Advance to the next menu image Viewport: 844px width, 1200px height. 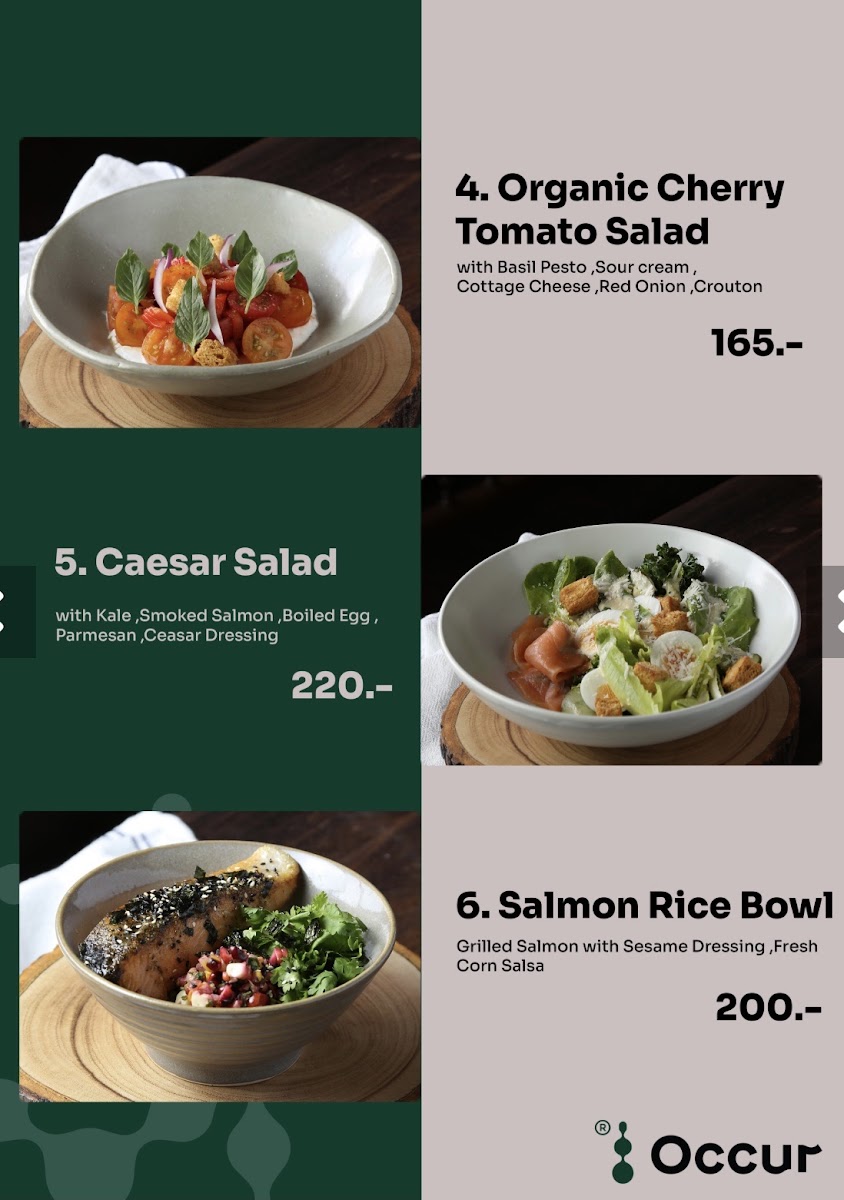click(830, 611)
